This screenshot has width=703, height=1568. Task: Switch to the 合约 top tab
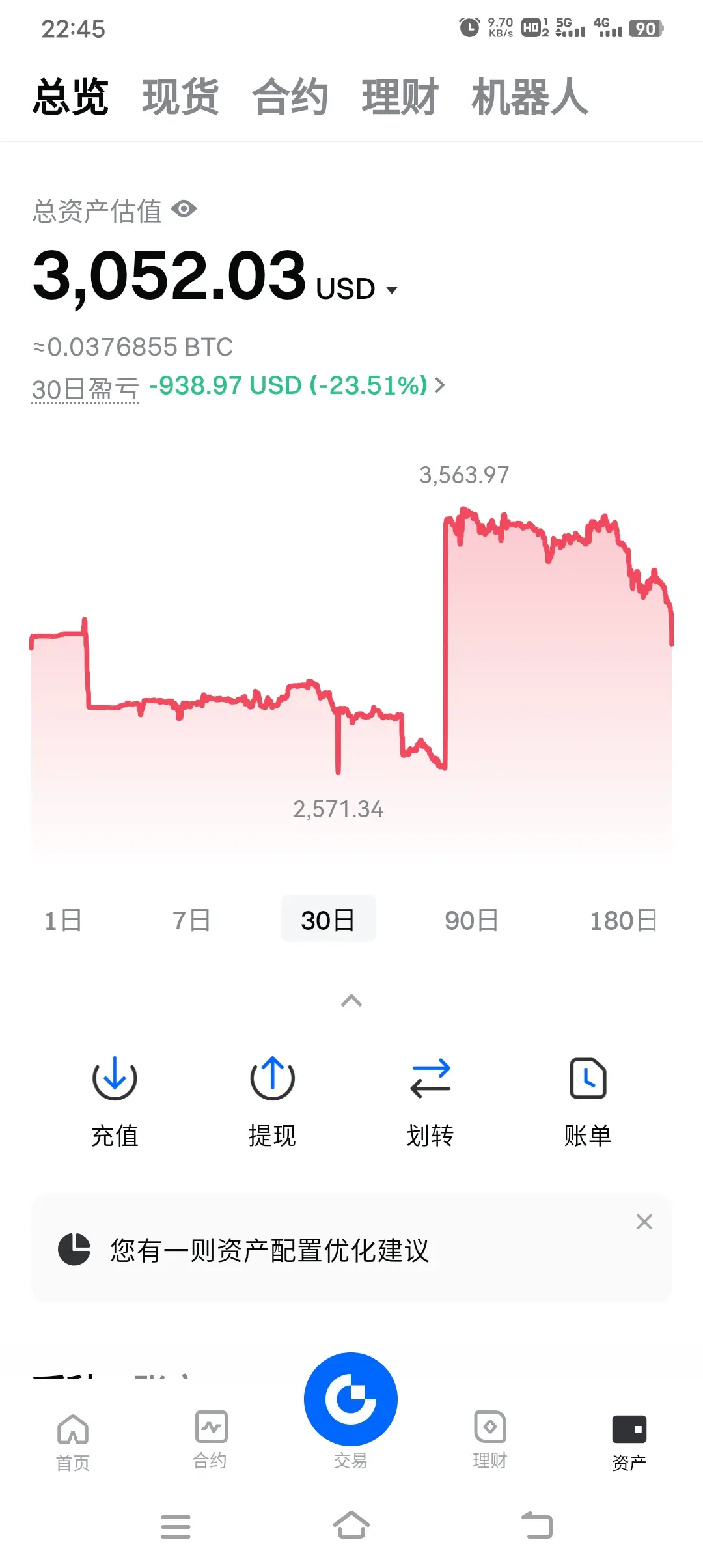(x=290, y=97)
